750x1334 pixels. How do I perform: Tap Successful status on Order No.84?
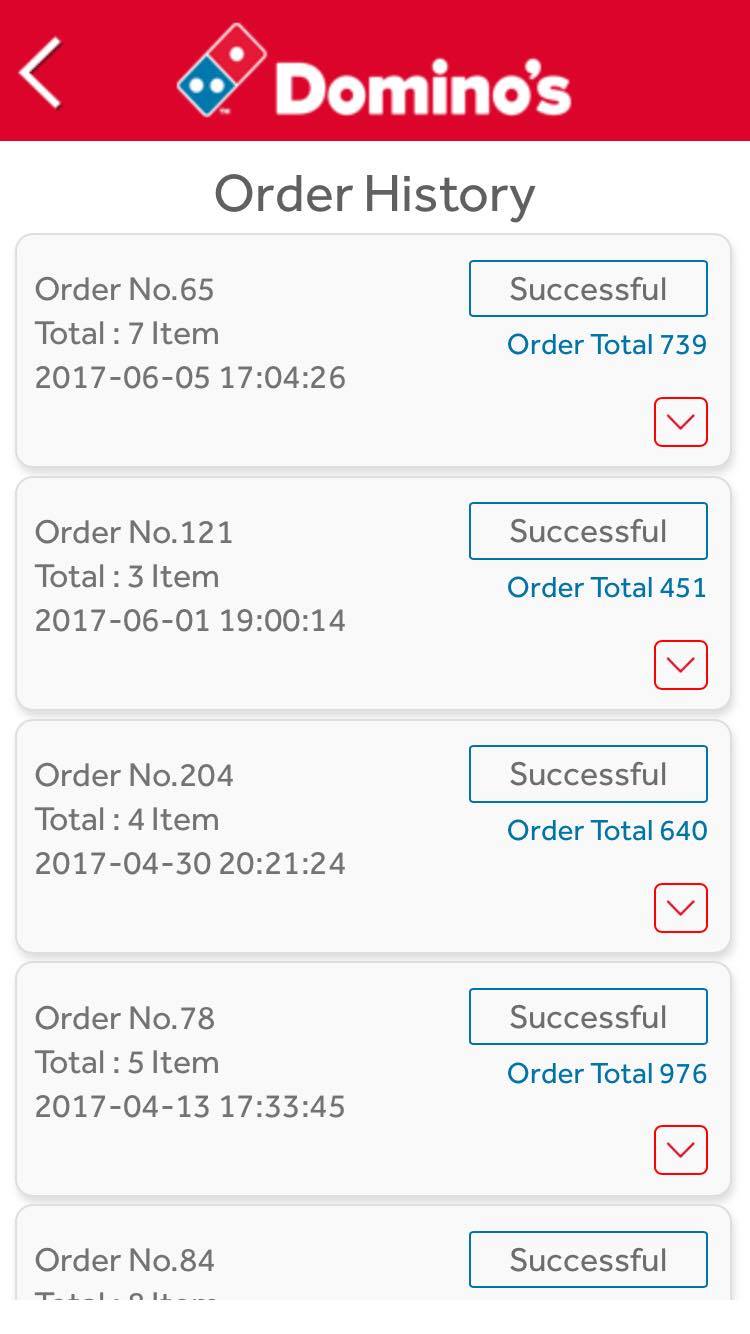(x=588, y=1260)
